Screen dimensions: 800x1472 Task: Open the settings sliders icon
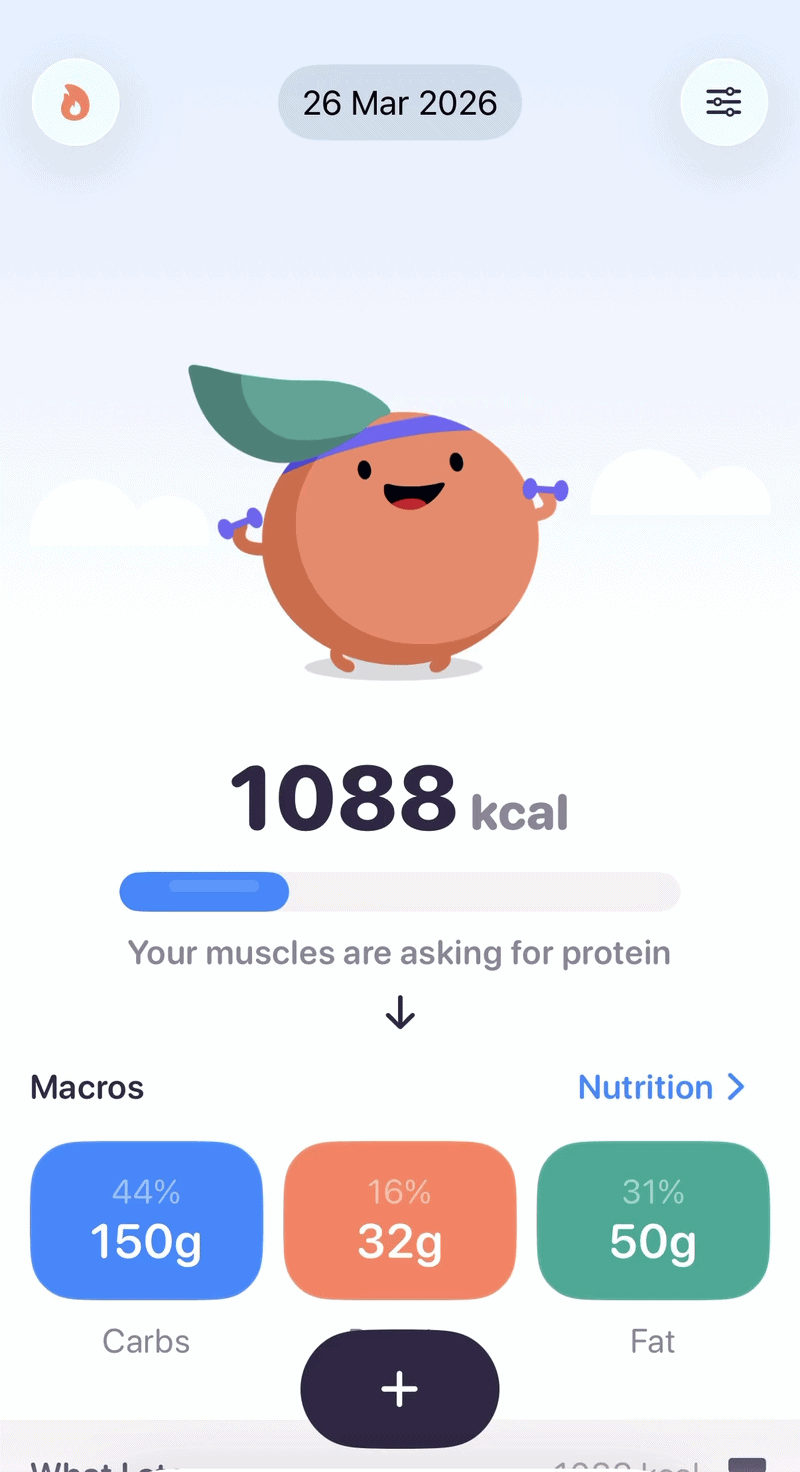coord(724,102)
